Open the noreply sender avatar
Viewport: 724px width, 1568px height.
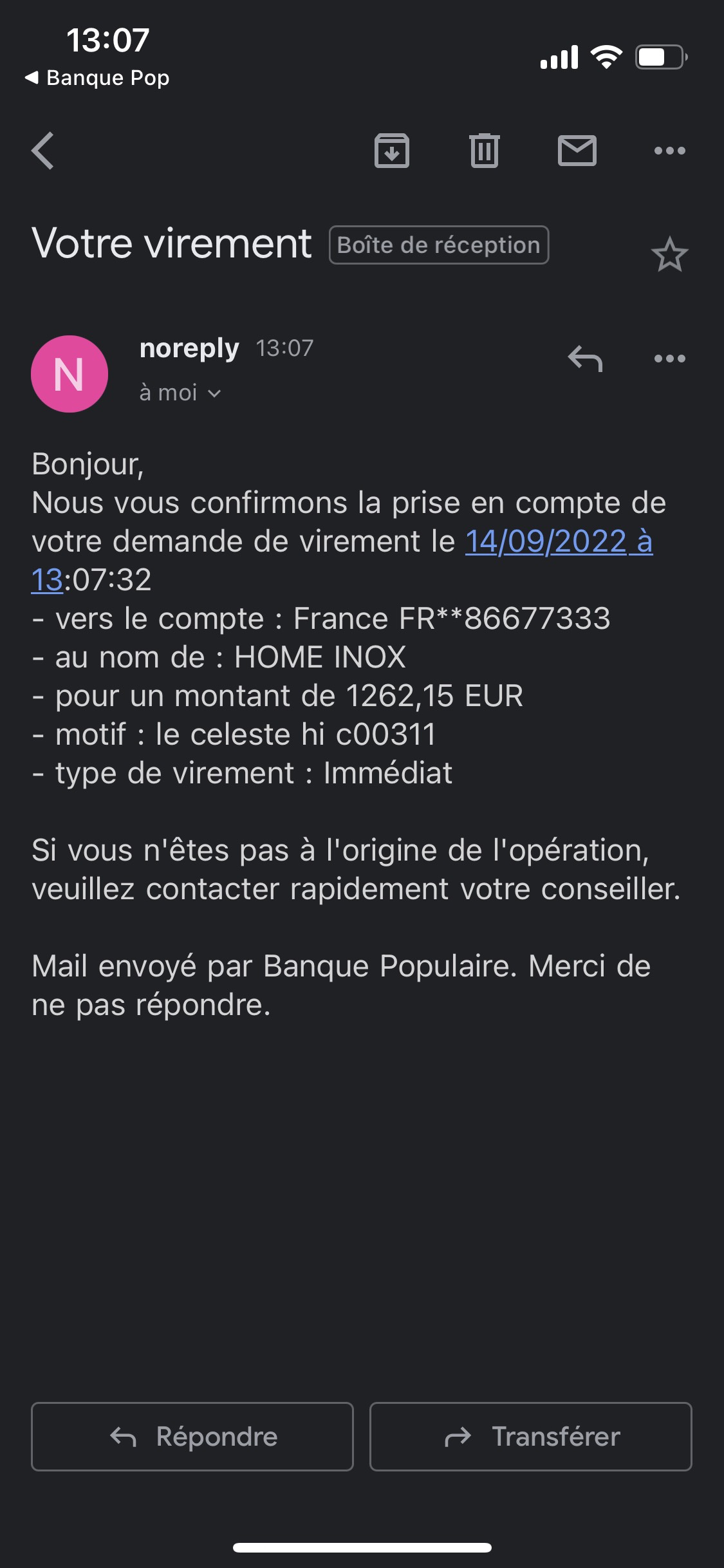click(x=70, y=374)
